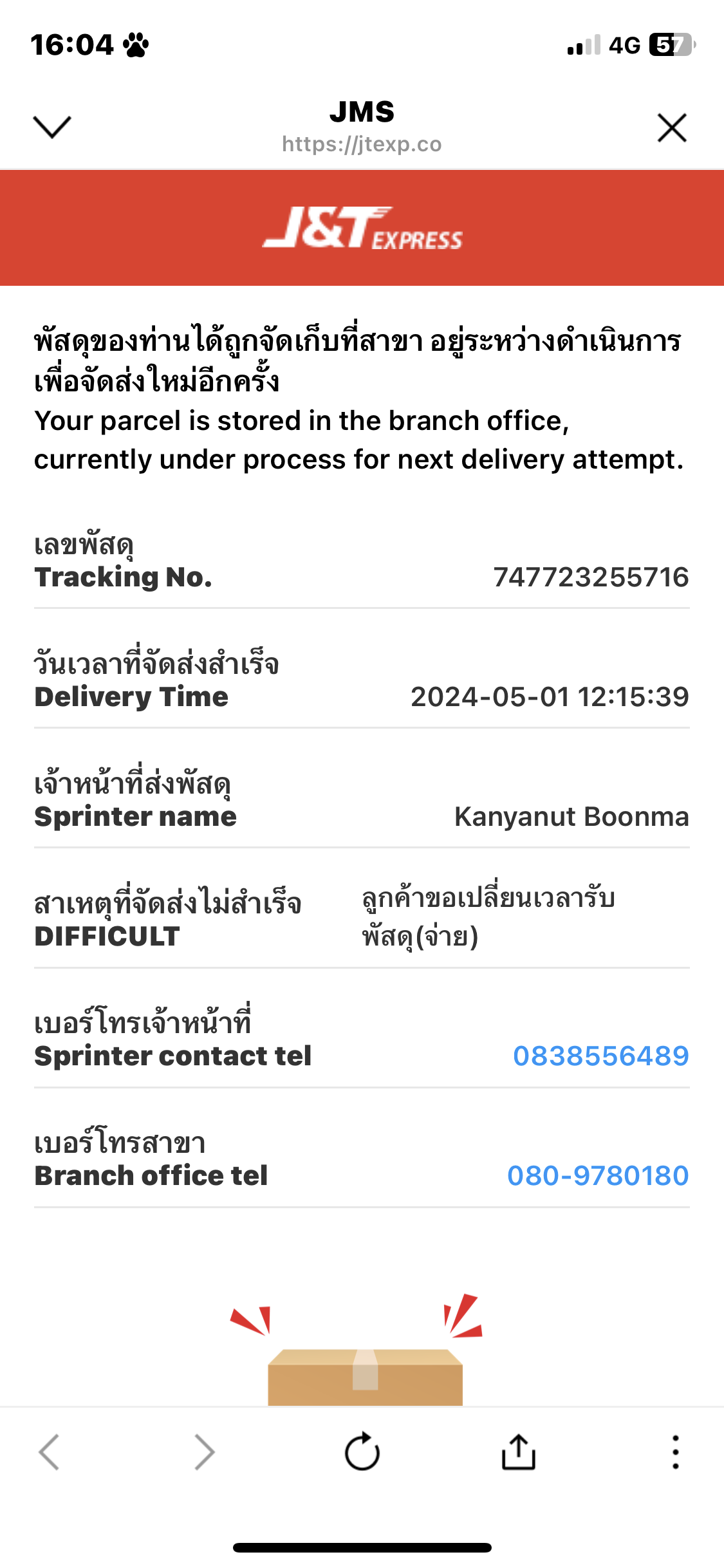Go forward to the next page
Screen dimensions: 724x1568
(x=205, y=1452)
